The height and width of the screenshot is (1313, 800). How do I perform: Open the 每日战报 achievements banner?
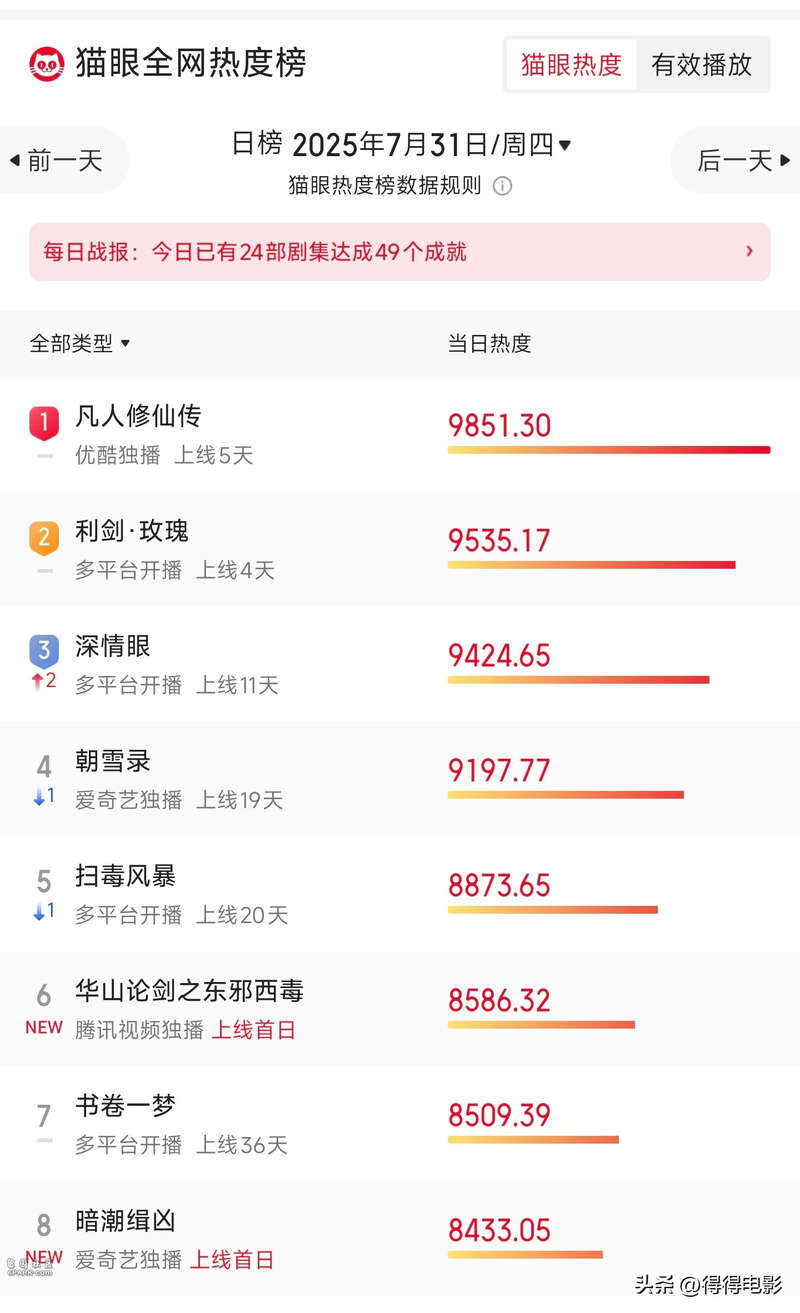400,252
